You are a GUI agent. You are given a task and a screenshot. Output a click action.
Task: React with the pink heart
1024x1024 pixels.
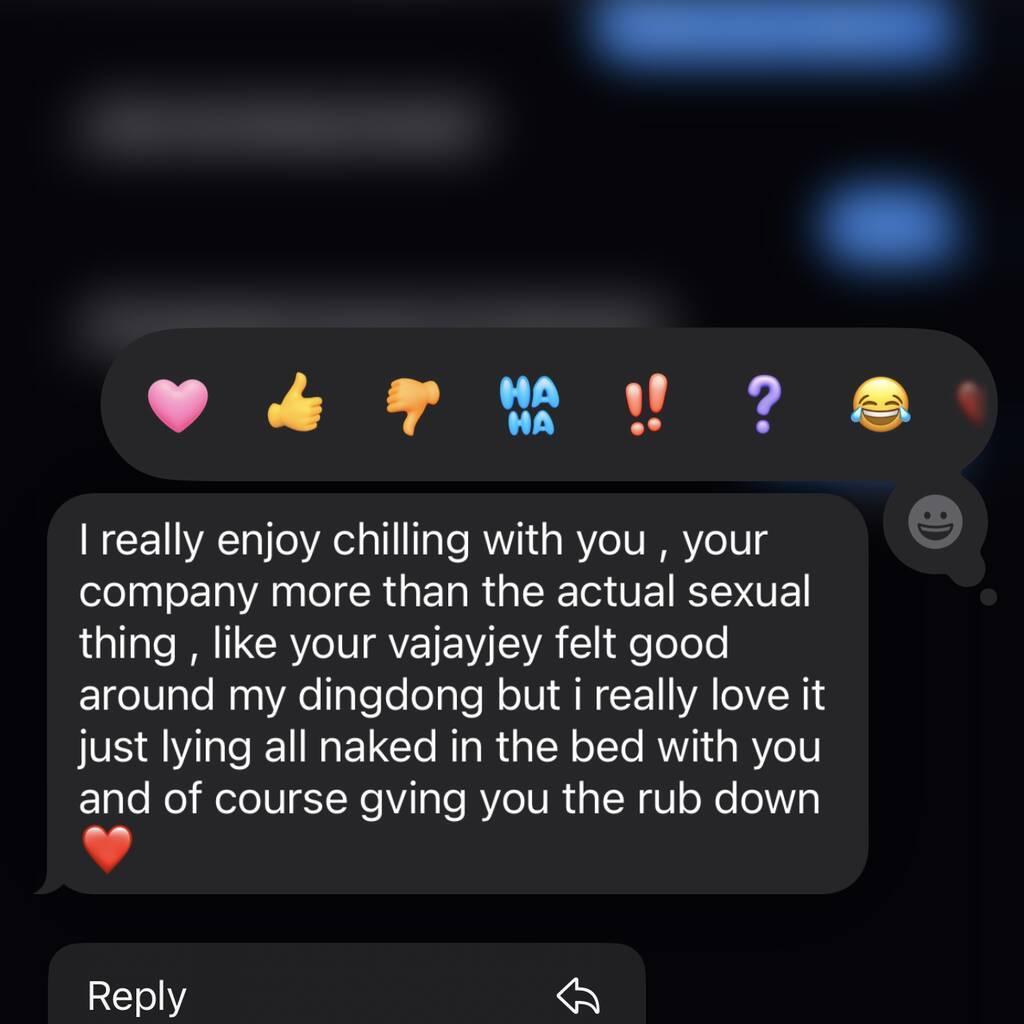tap(178, 406)
